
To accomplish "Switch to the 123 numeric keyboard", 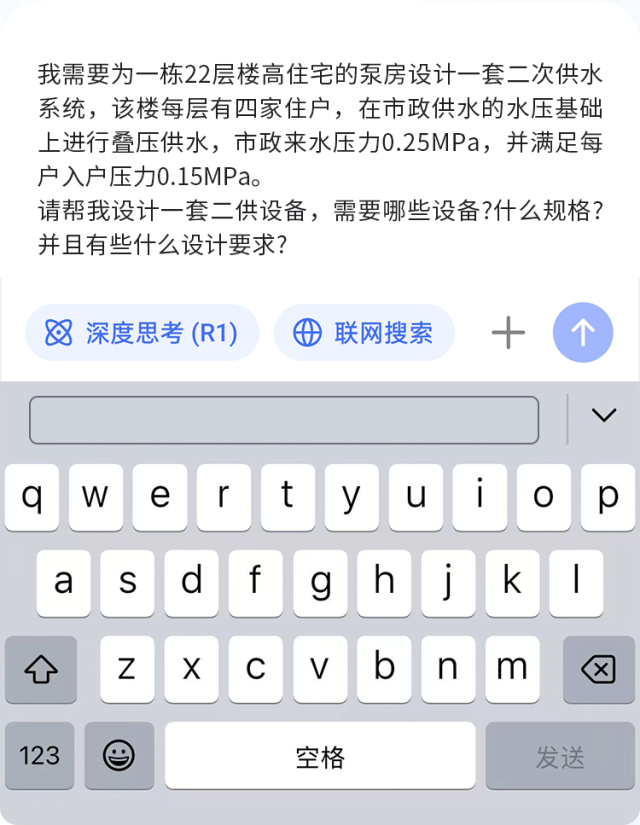I will pyautogui.click(x=39, y=756).
